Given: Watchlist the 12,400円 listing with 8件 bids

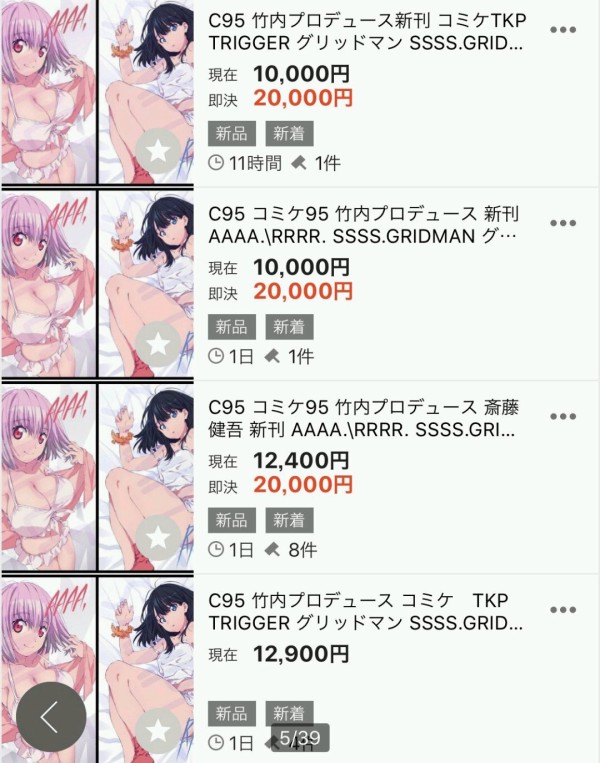Looking at the screenshot, I should [157, 537].
